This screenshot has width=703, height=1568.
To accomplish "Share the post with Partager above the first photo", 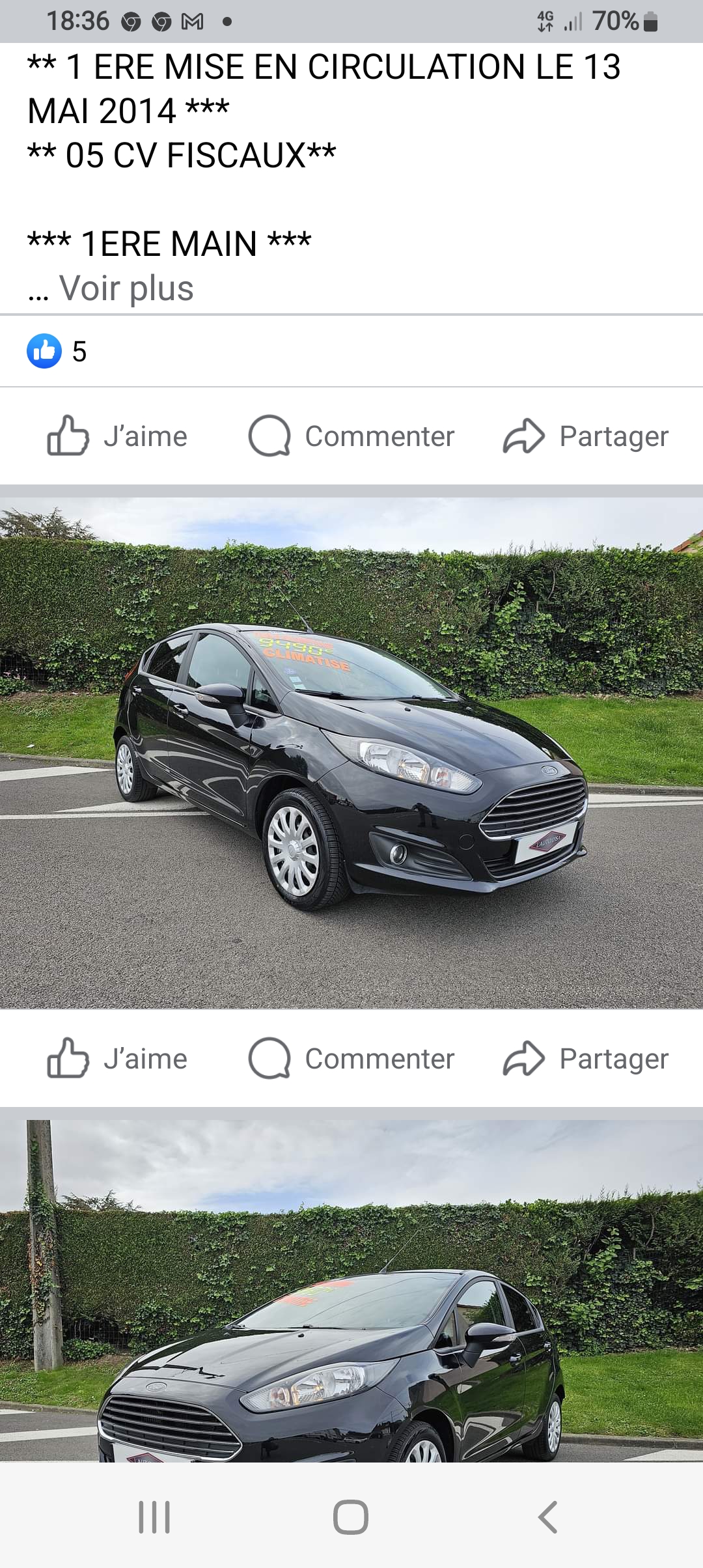I will 586,436.
